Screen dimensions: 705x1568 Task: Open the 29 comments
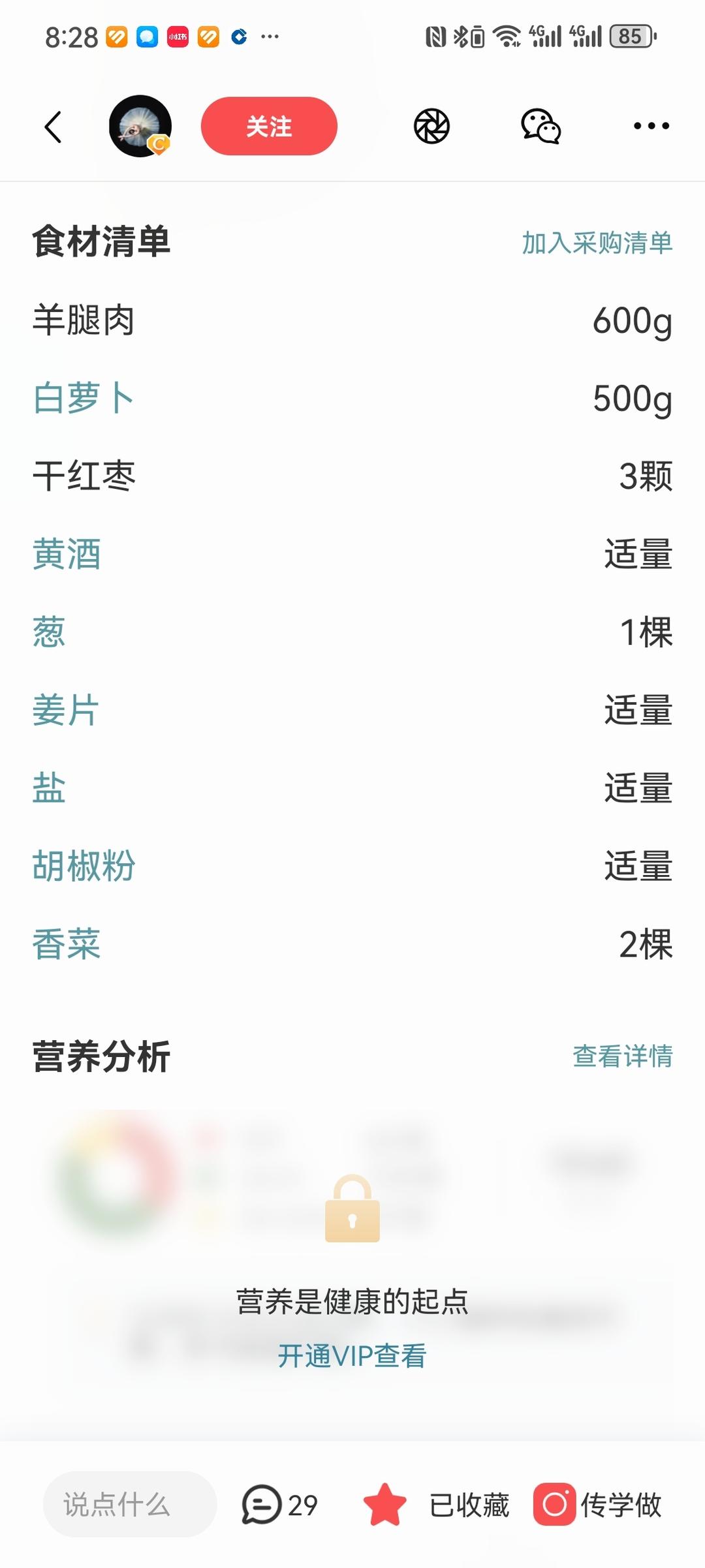279,1505
